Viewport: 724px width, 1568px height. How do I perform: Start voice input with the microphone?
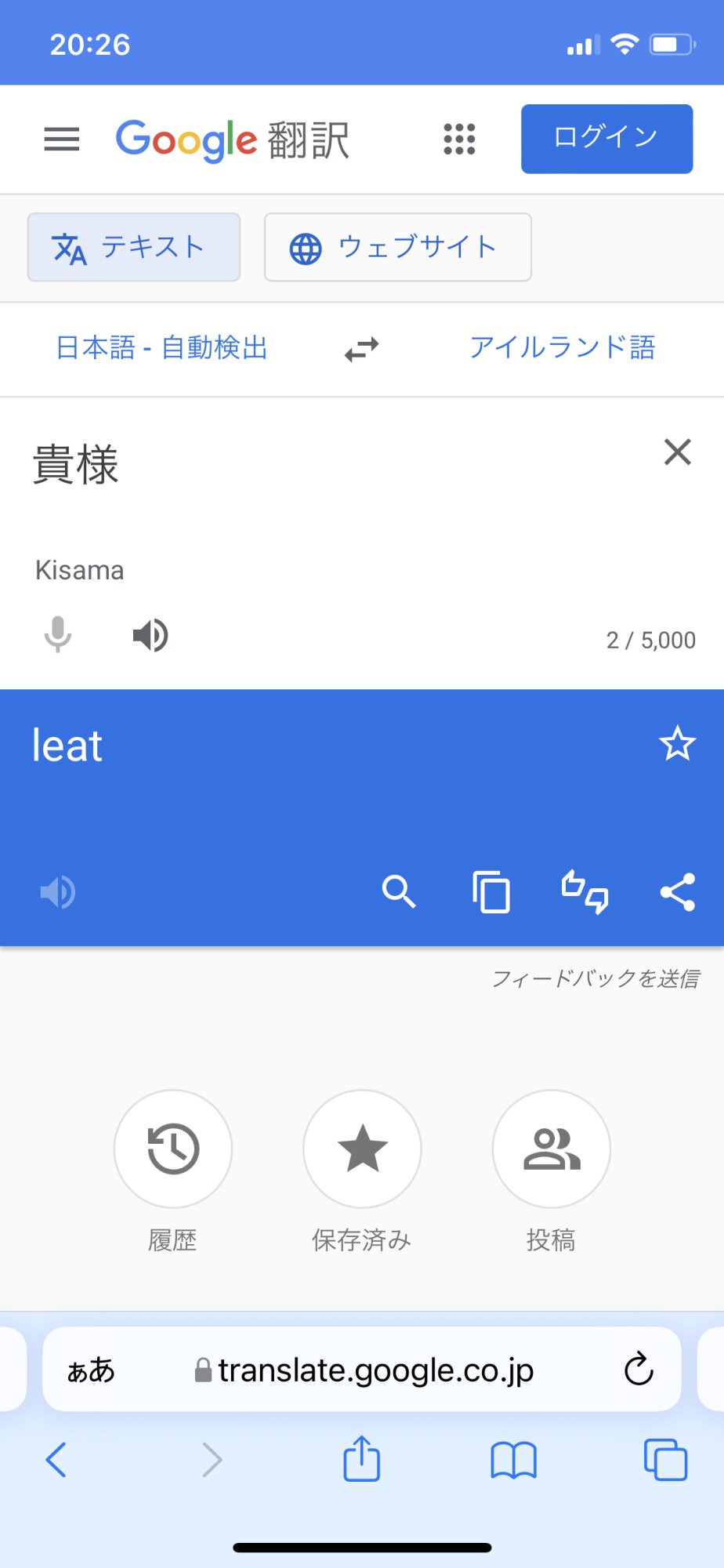click(57, 634)
